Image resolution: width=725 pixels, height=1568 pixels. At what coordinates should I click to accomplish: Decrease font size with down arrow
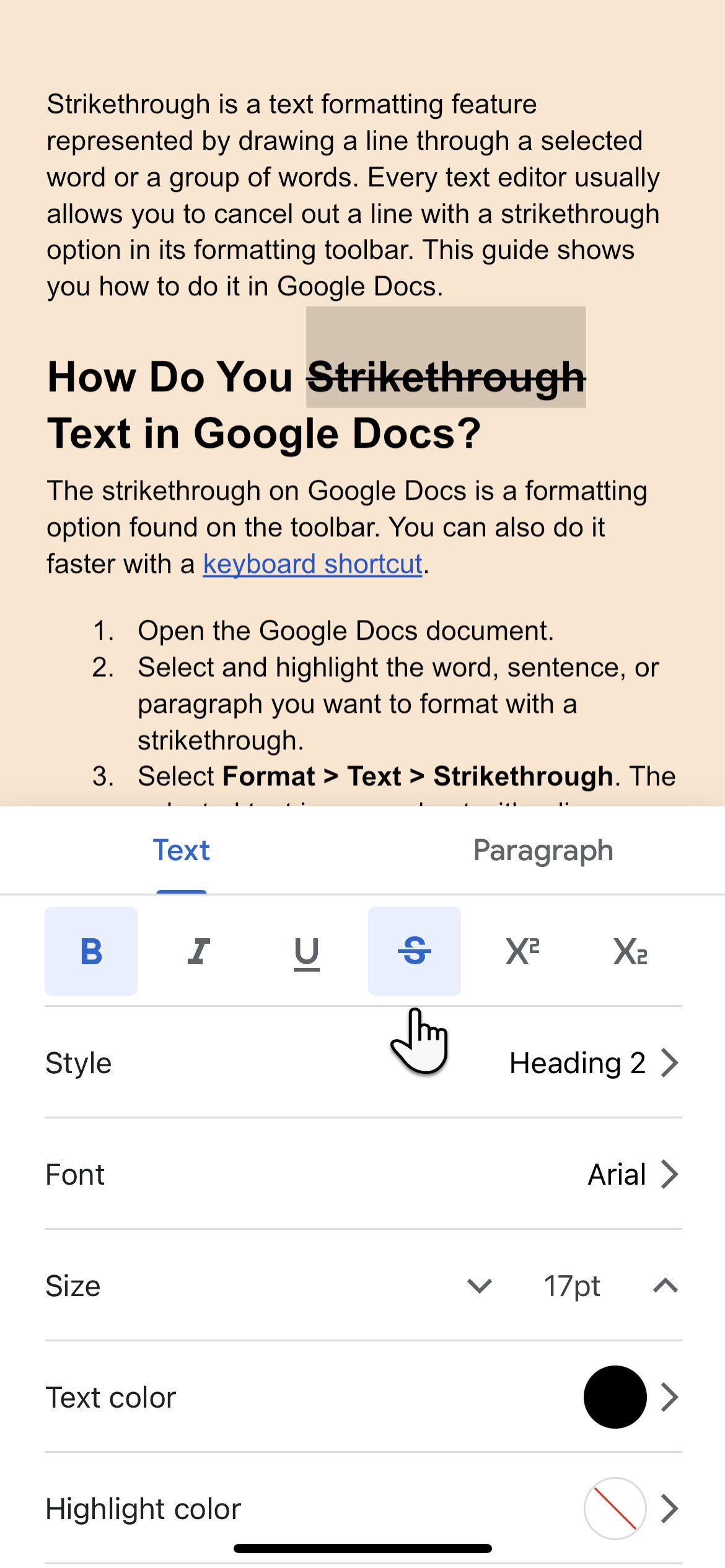point(480,1286)
